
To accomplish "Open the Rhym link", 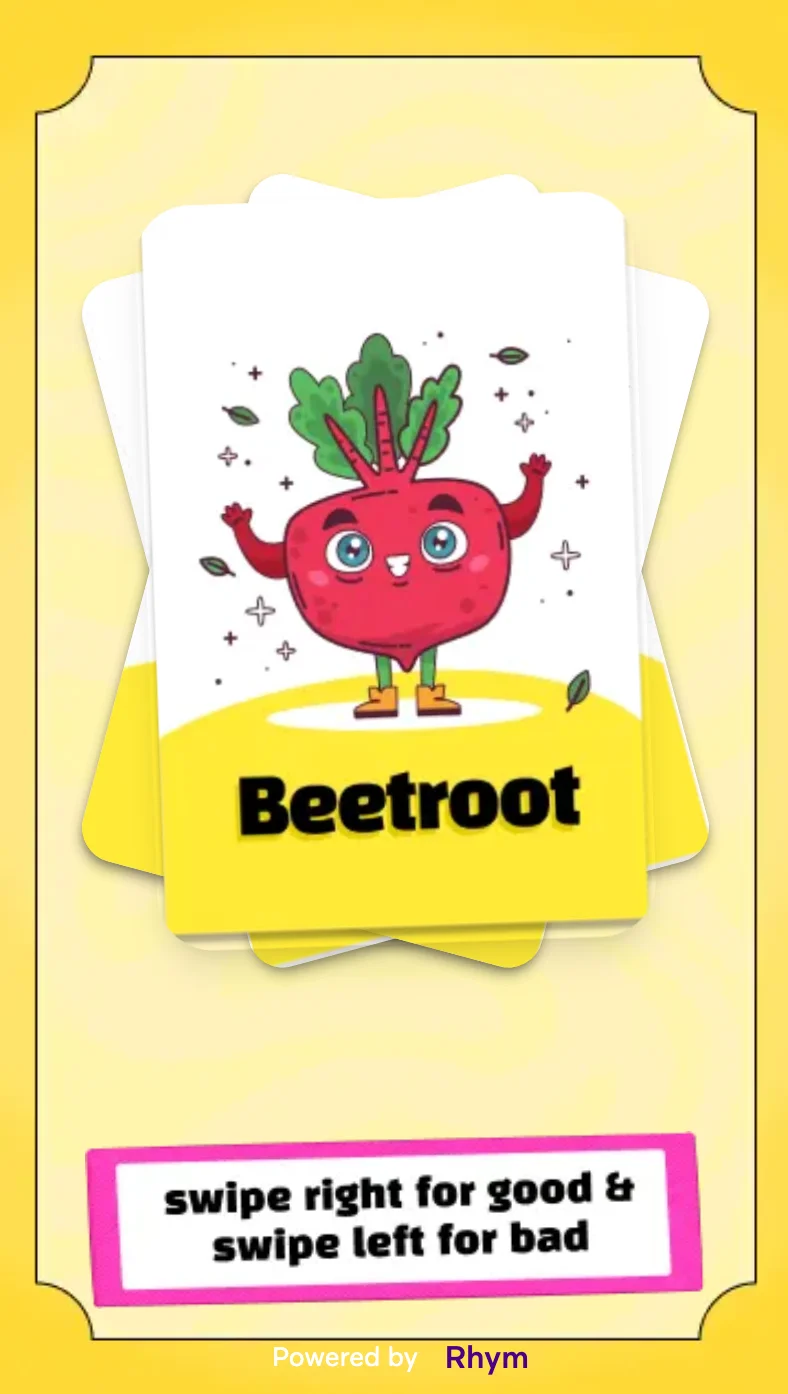I will (x=486, y=1358).
